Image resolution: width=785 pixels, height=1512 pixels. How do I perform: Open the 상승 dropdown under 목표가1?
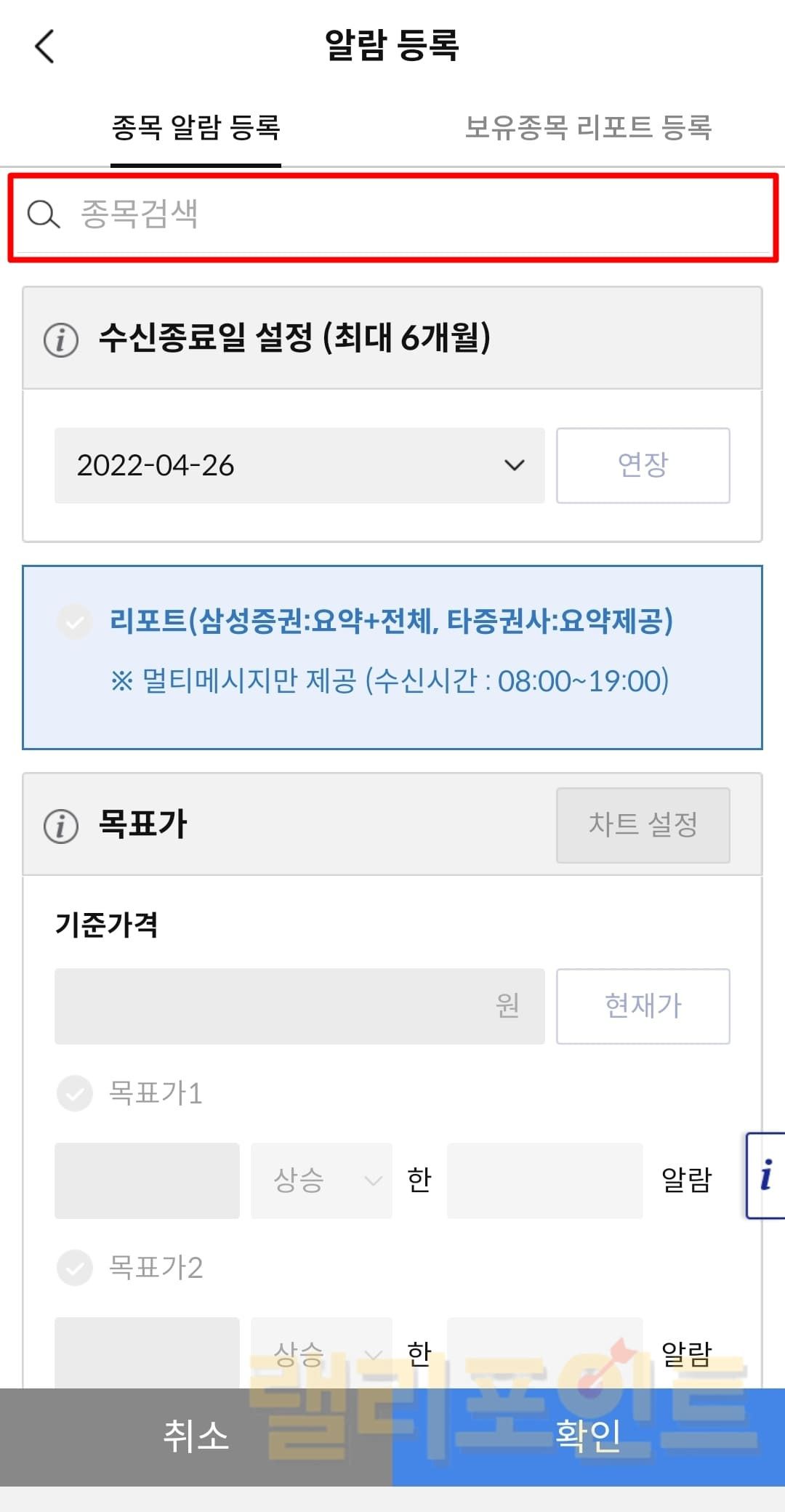point(321,1181)
